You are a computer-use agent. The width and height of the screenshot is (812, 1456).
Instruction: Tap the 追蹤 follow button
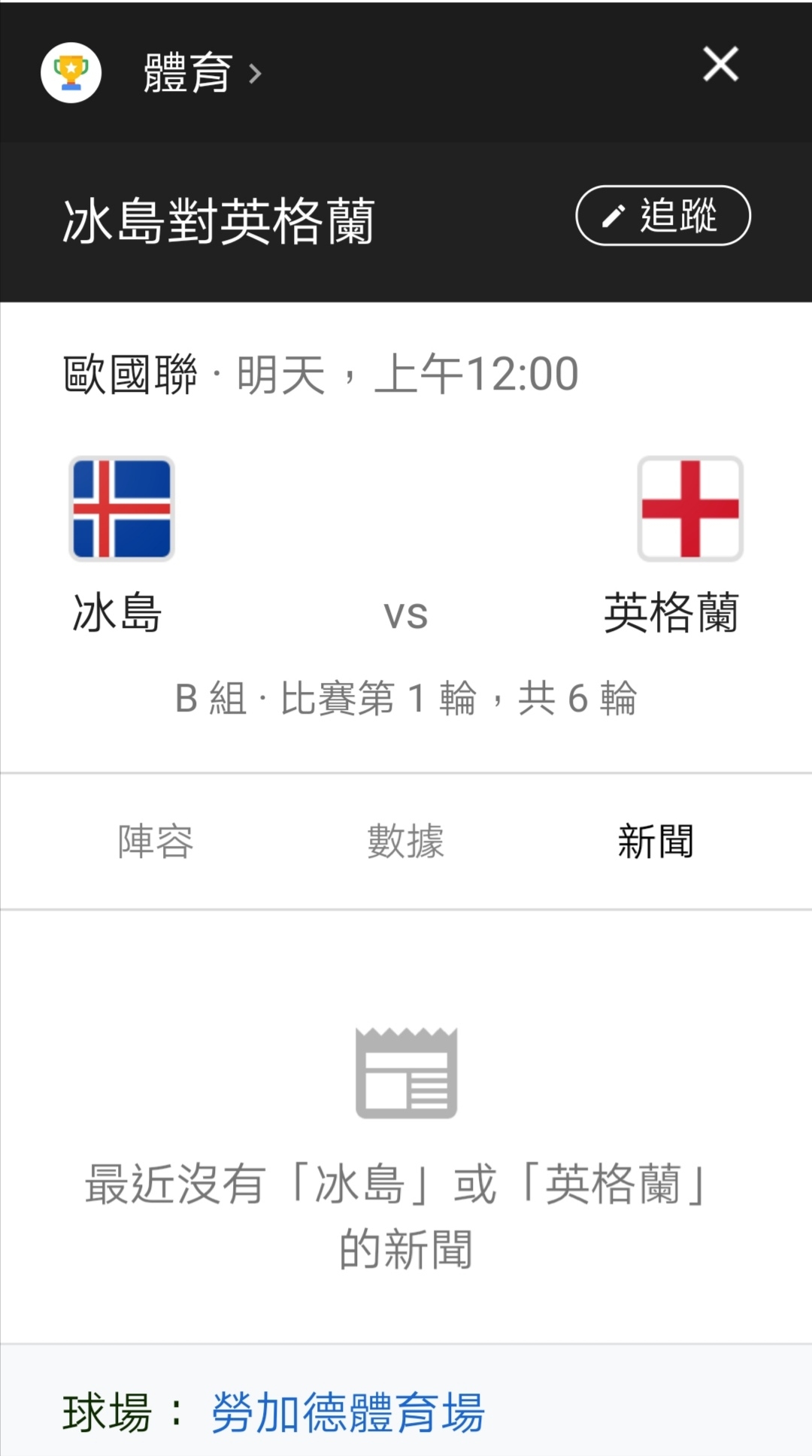tap(663, 216)
